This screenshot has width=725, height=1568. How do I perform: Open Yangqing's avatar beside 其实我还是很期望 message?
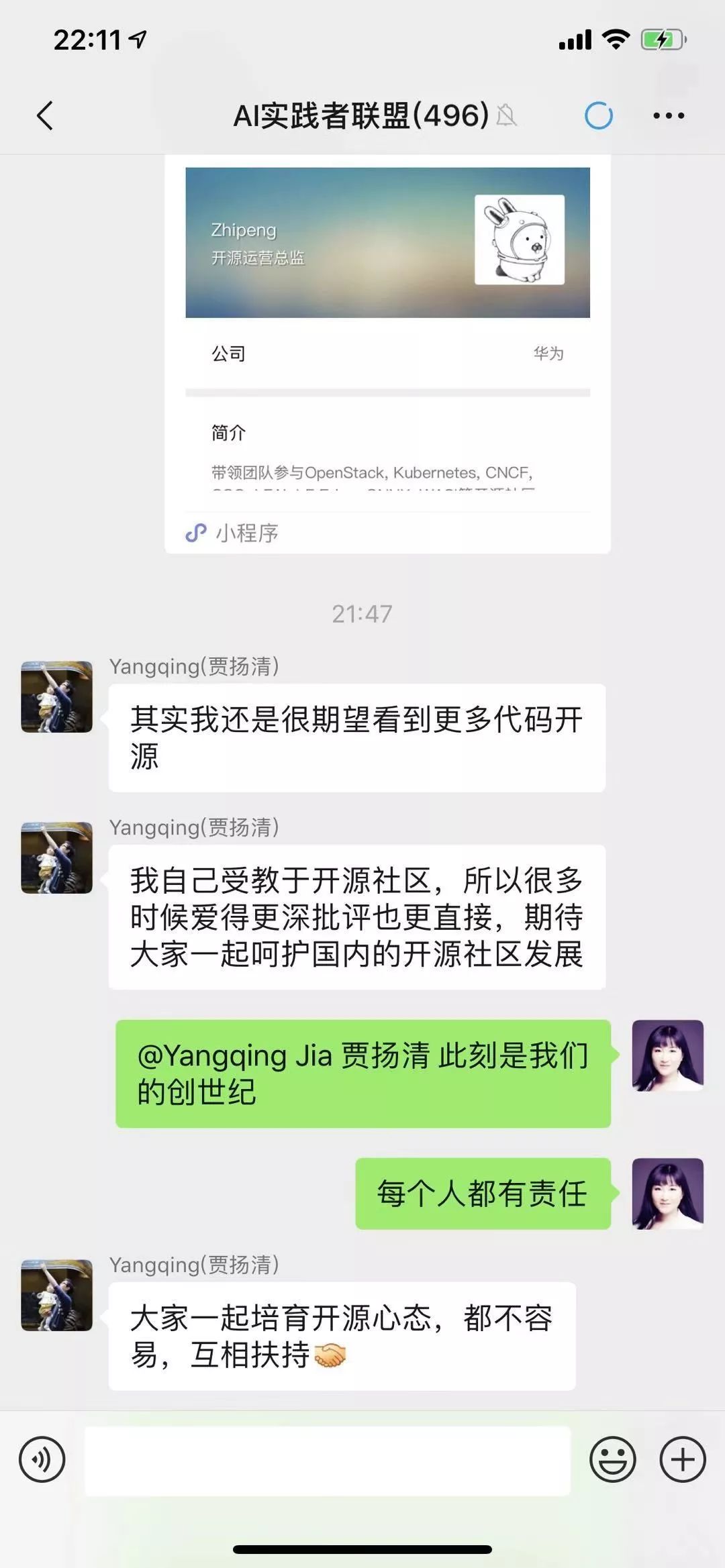(56, 696)
